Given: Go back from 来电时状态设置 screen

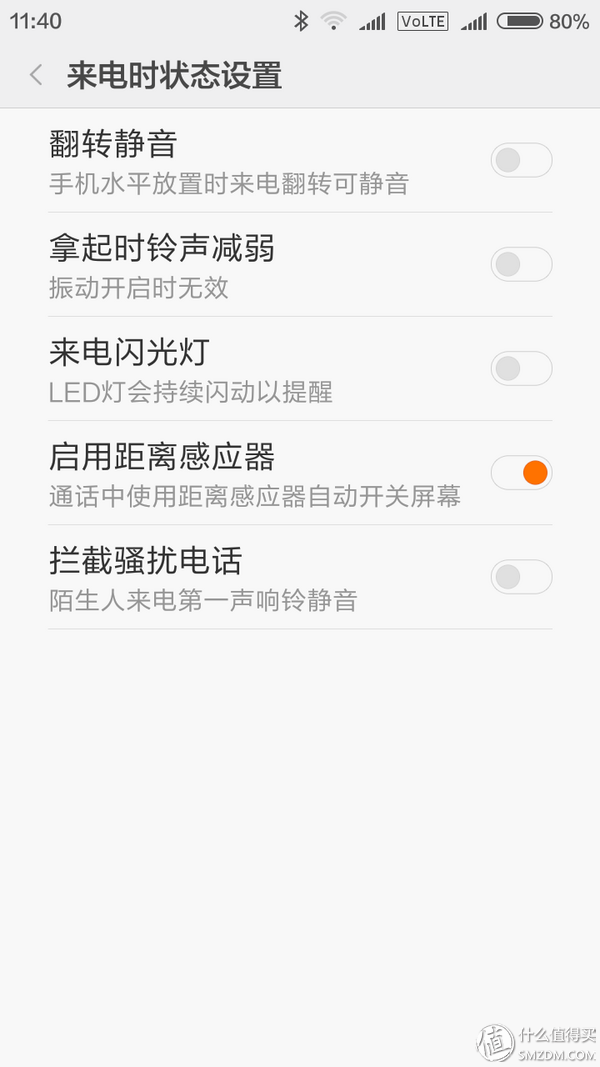Looking at the screenshot, I should click(36, 75).
